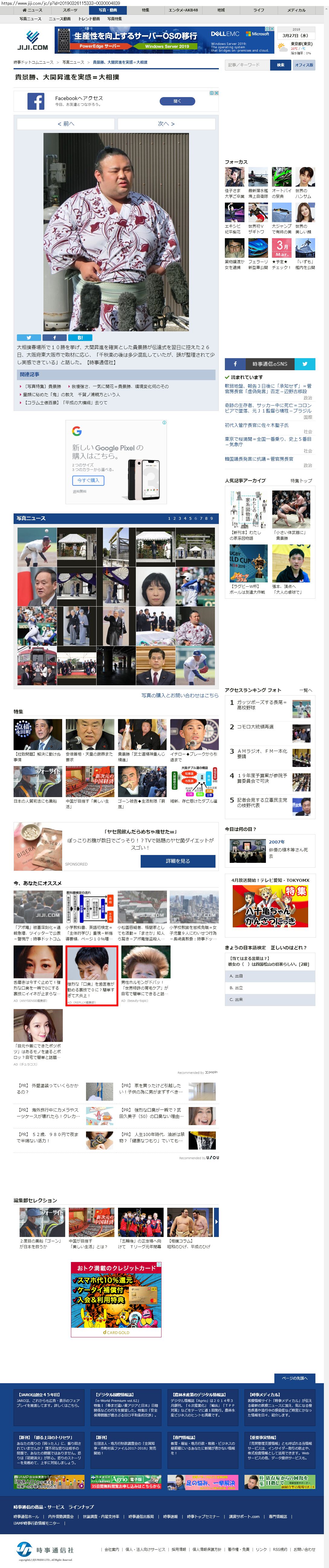Switch to the エンタメ･AKB48 tab
This screenshot has width=329, height=1568.
183,10
